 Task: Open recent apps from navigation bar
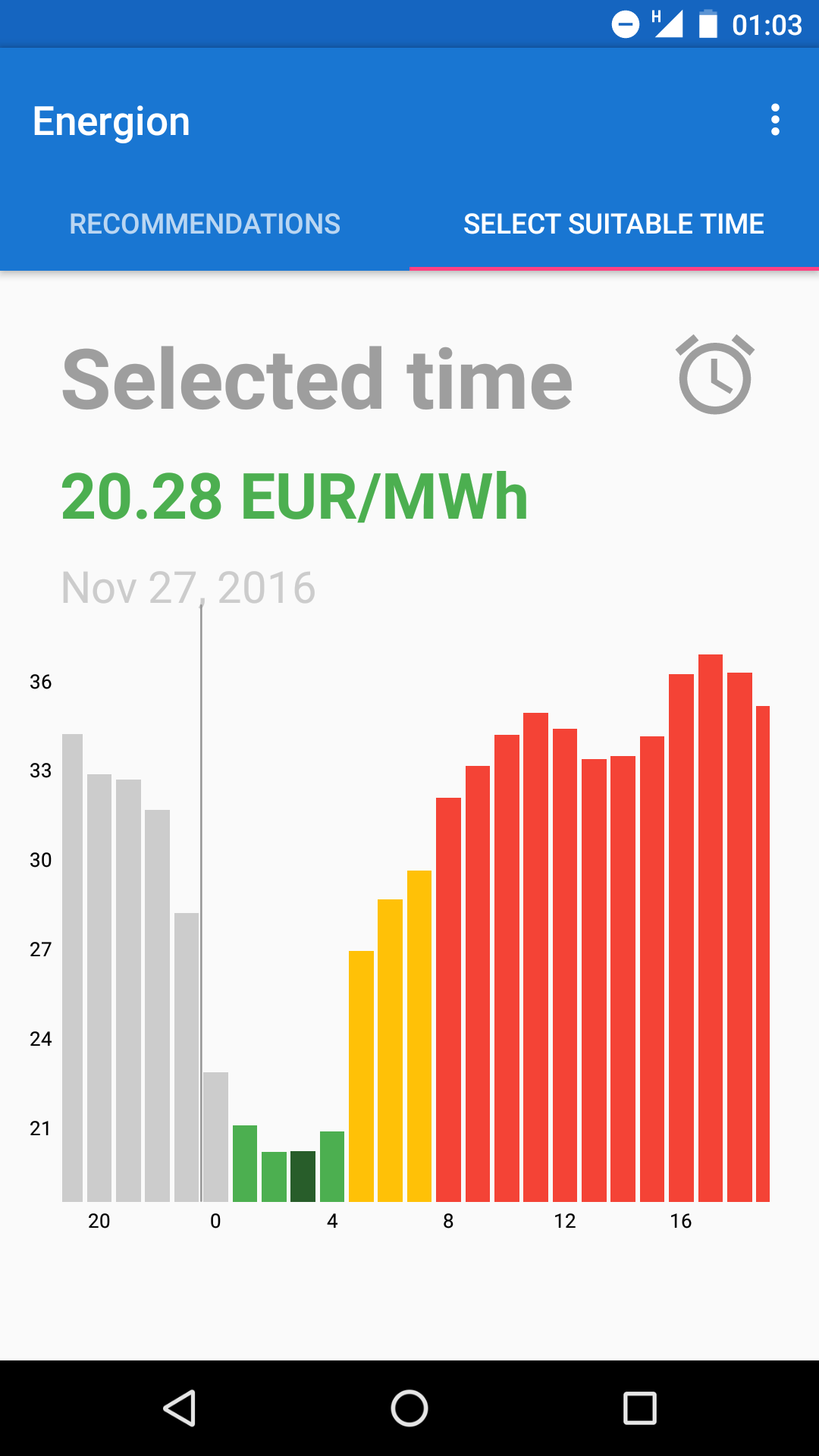point(639,1408)
